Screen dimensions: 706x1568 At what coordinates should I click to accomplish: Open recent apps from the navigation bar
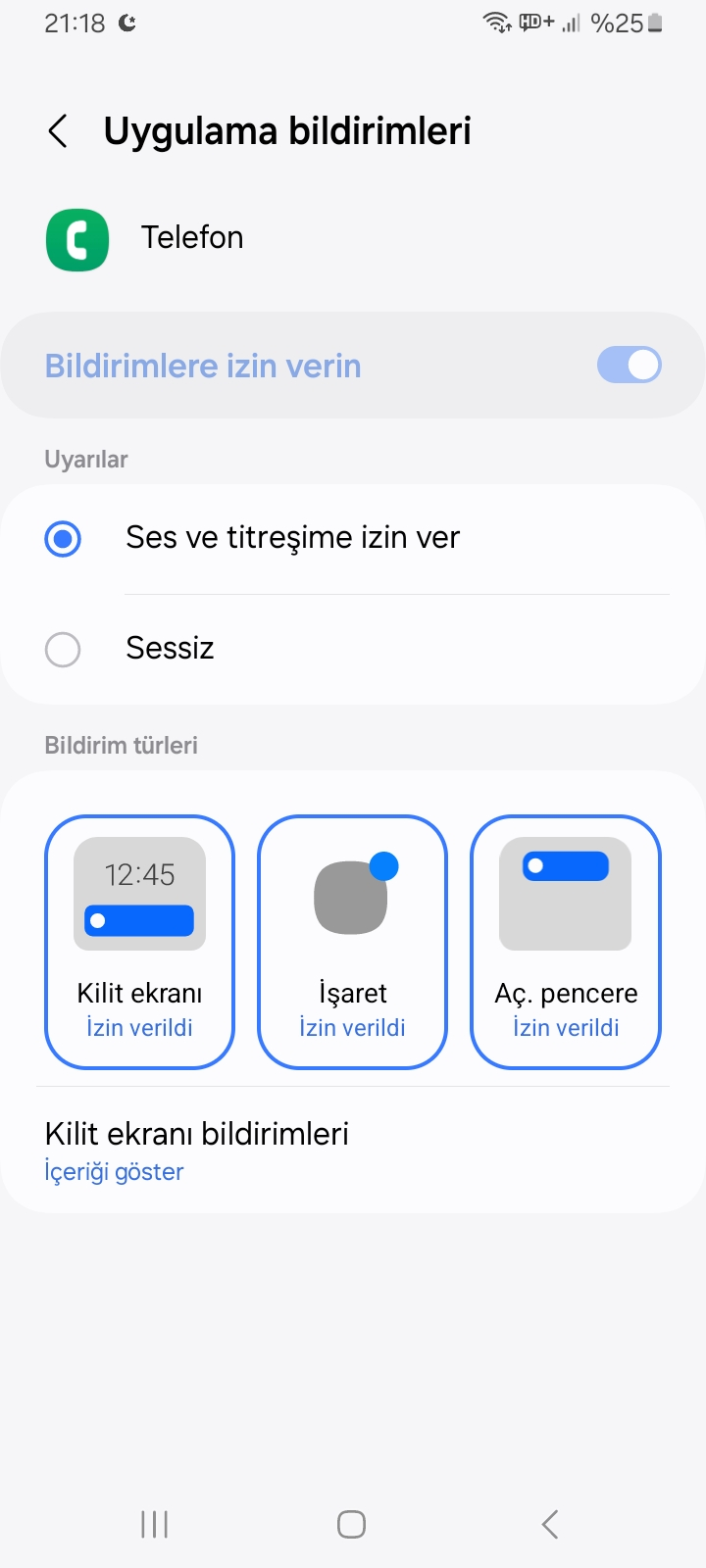[154, 1524]
